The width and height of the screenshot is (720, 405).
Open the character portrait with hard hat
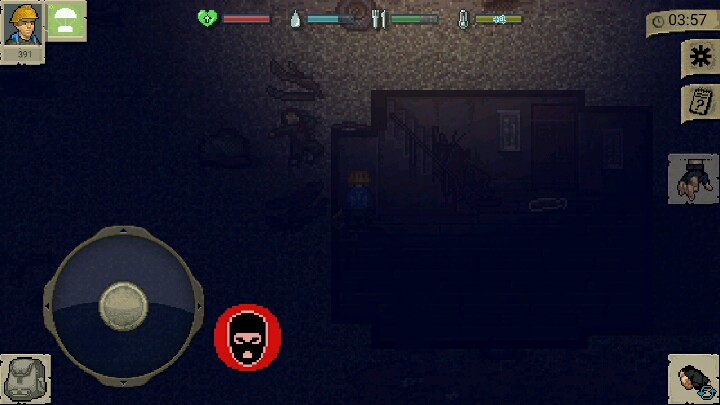22,24
